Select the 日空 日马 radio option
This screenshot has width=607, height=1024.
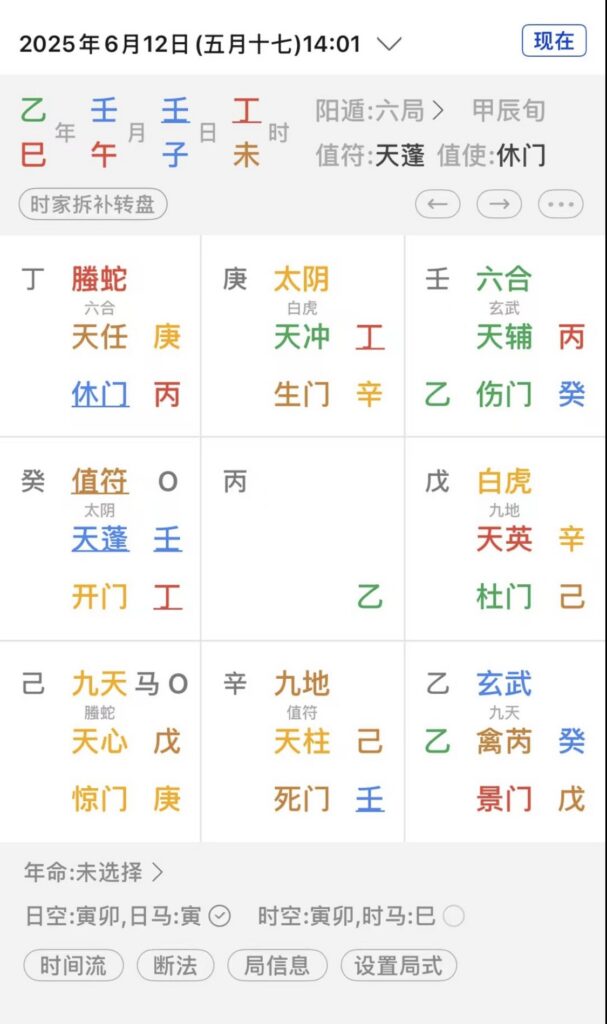click(220, 915)
